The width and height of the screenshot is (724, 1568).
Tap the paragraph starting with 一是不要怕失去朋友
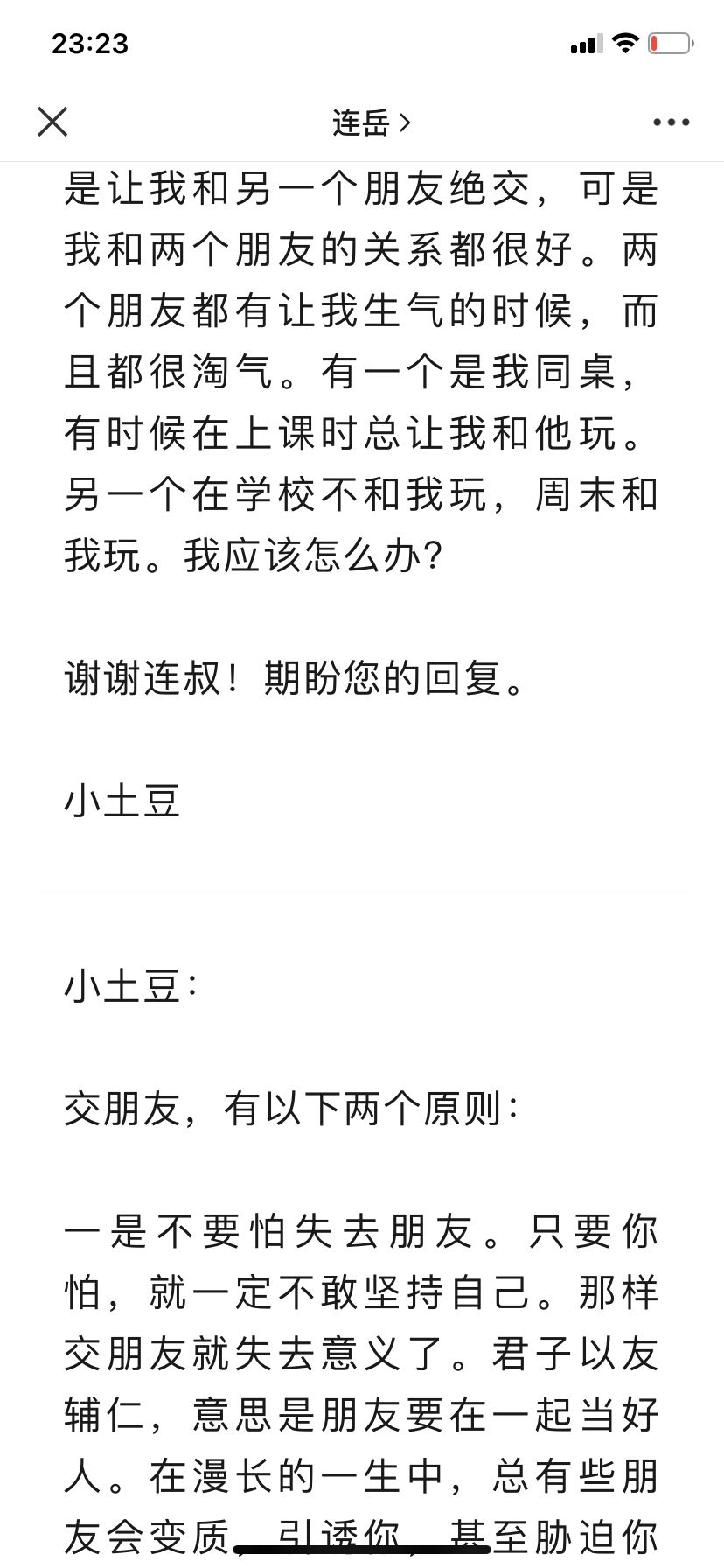point(362,1356)
